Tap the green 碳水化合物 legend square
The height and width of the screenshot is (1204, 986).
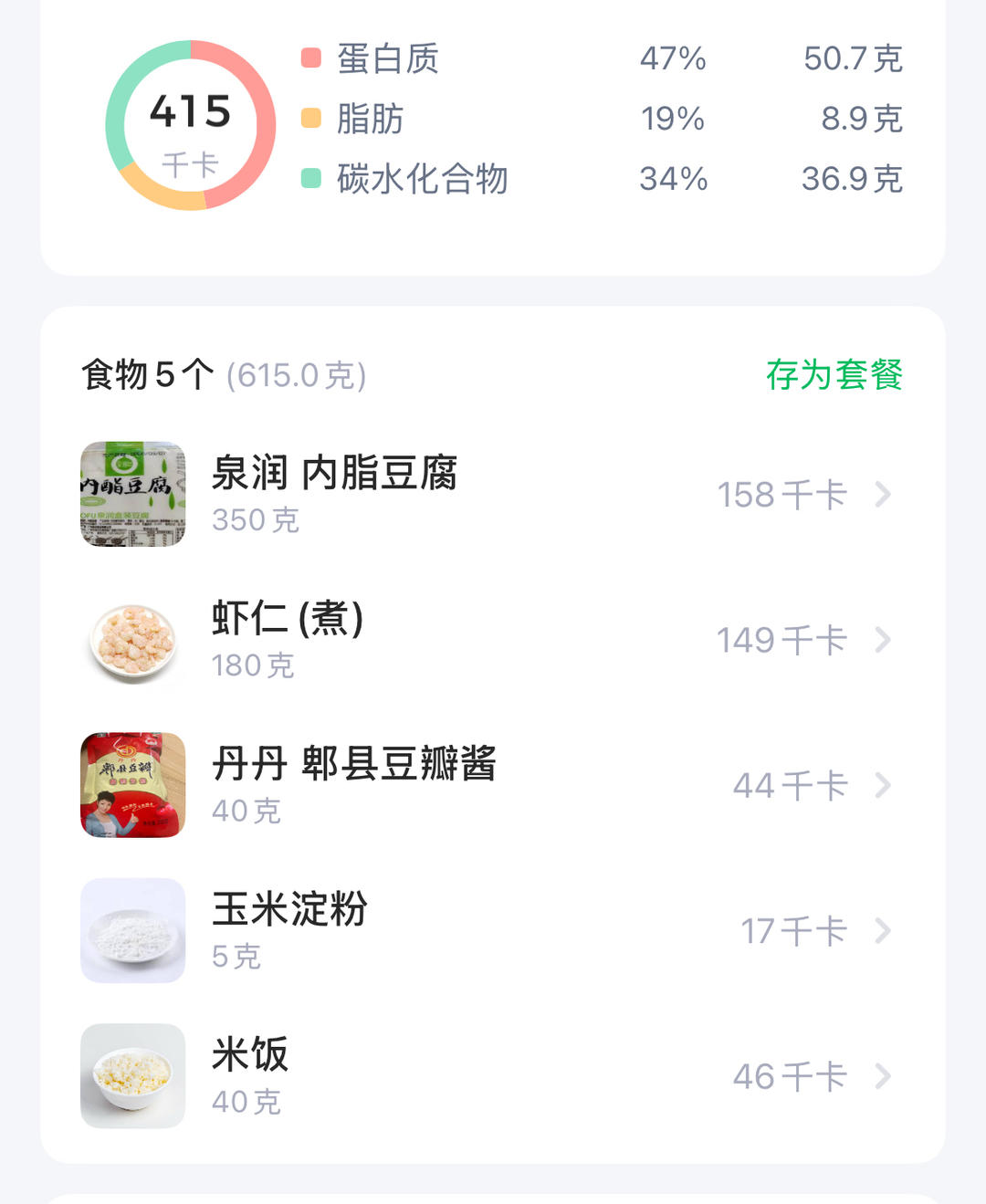coord(311,179)
